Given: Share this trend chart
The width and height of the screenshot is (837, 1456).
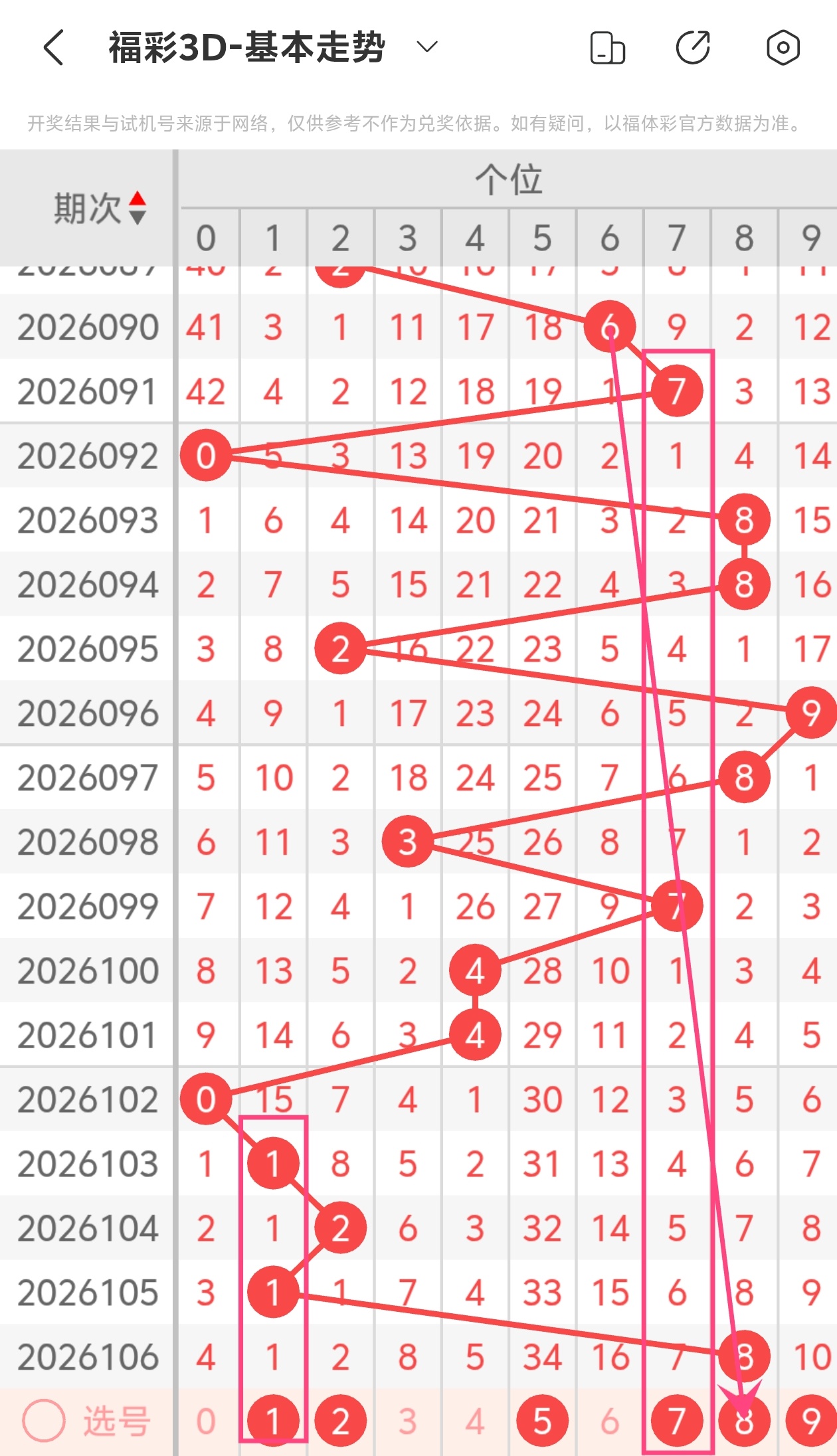Looking at the screenshot, I should pyautogui.click(x=693, y=48).
